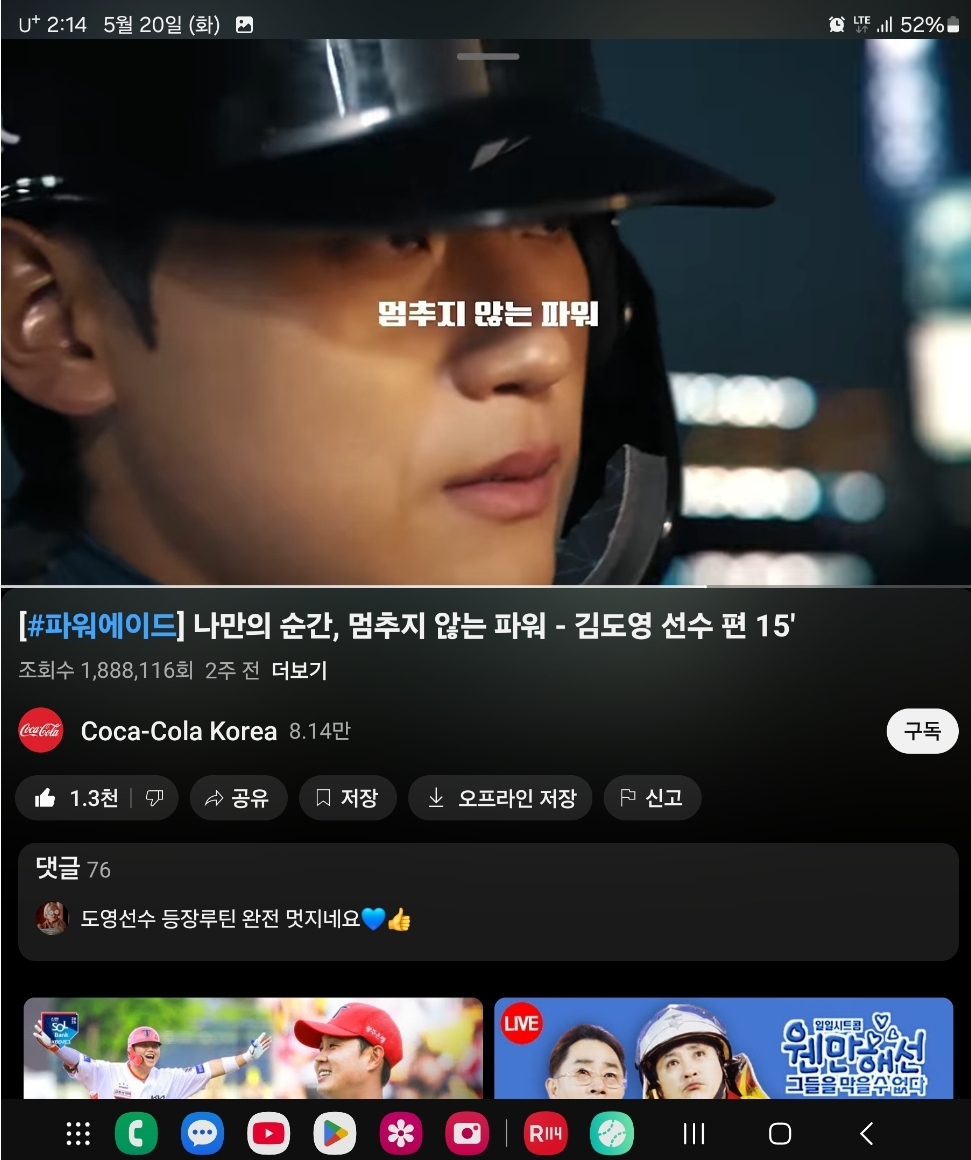Open the Messages app in the taskbar

pyautogui.click(x=202, y=1133)
